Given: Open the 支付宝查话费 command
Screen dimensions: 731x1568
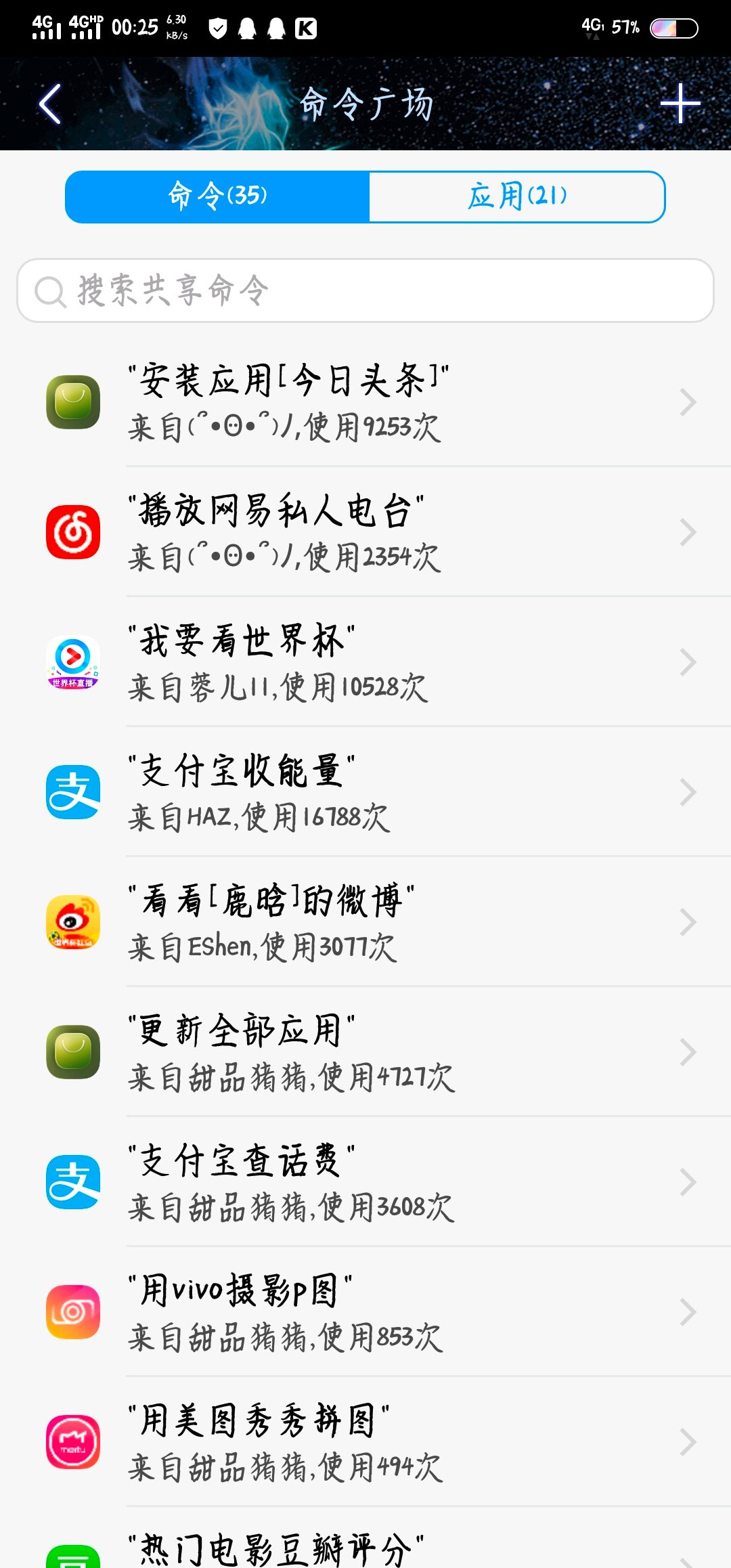Looking at the screenshot, I should [365, 1182].
